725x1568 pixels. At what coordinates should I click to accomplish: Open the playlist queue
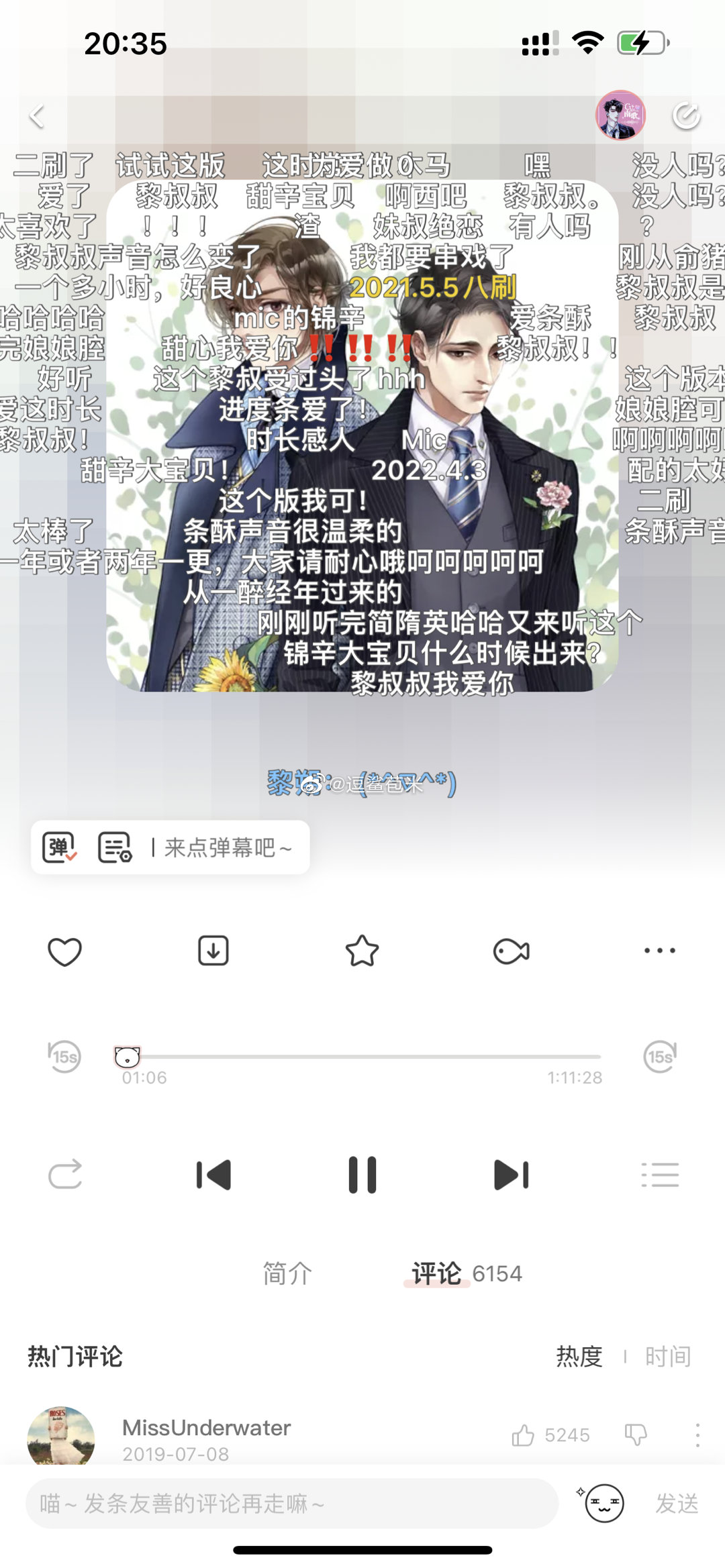click(x=660, y=1175)
